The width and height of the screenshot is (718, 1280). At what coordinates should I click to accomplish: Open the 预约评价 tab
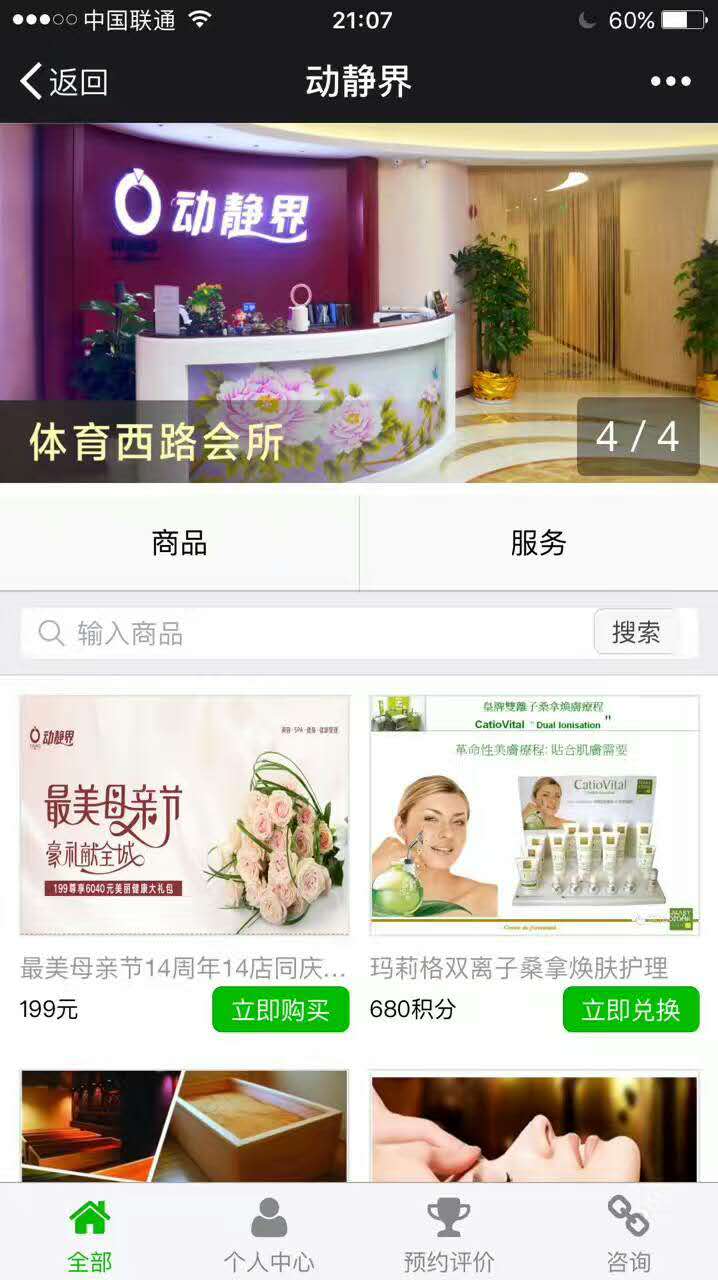point(448,1236)
